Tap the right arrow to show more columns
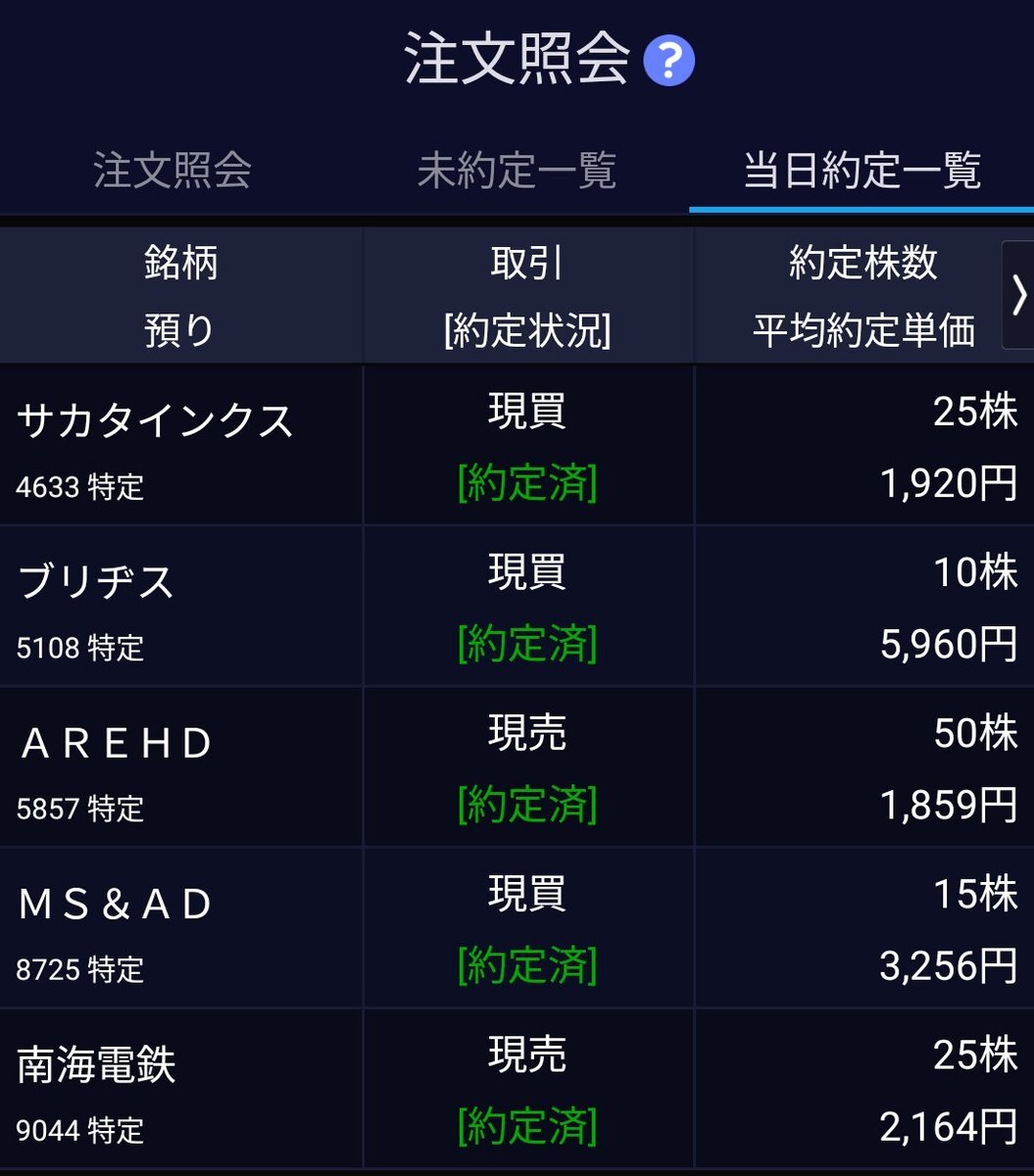This screenshot has width=1034, height=1176. [1018, 295]
